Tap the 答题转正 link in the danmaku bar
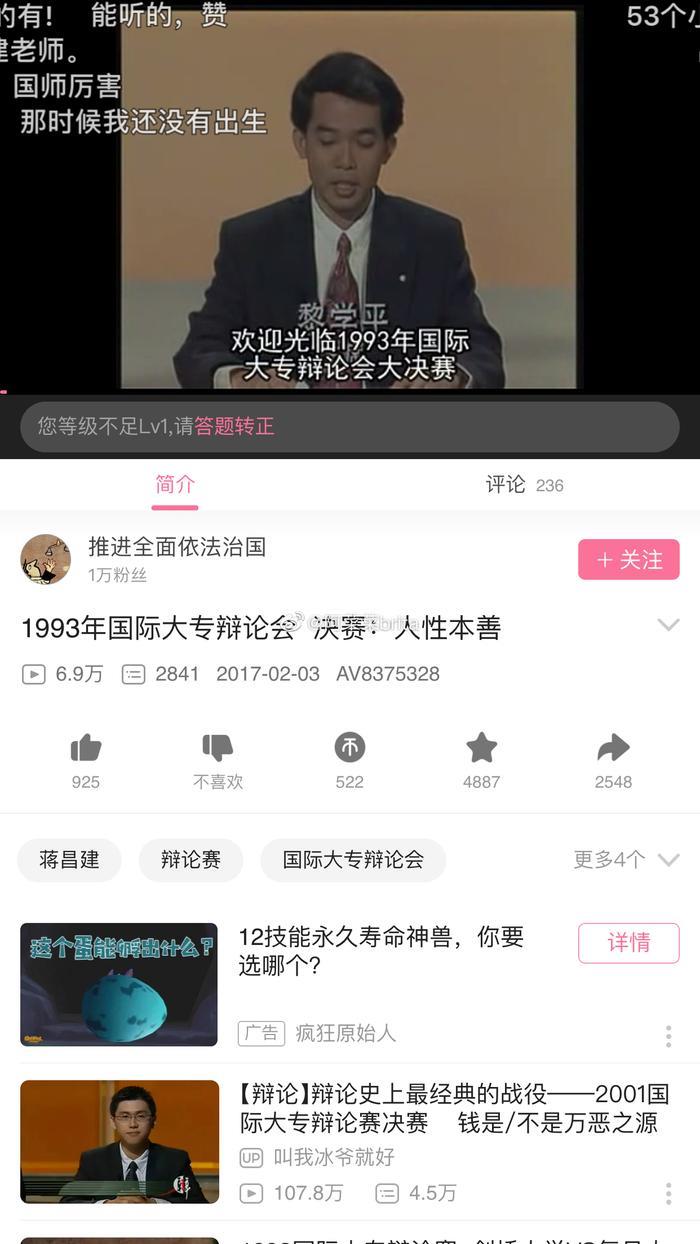 pos(234,427)
